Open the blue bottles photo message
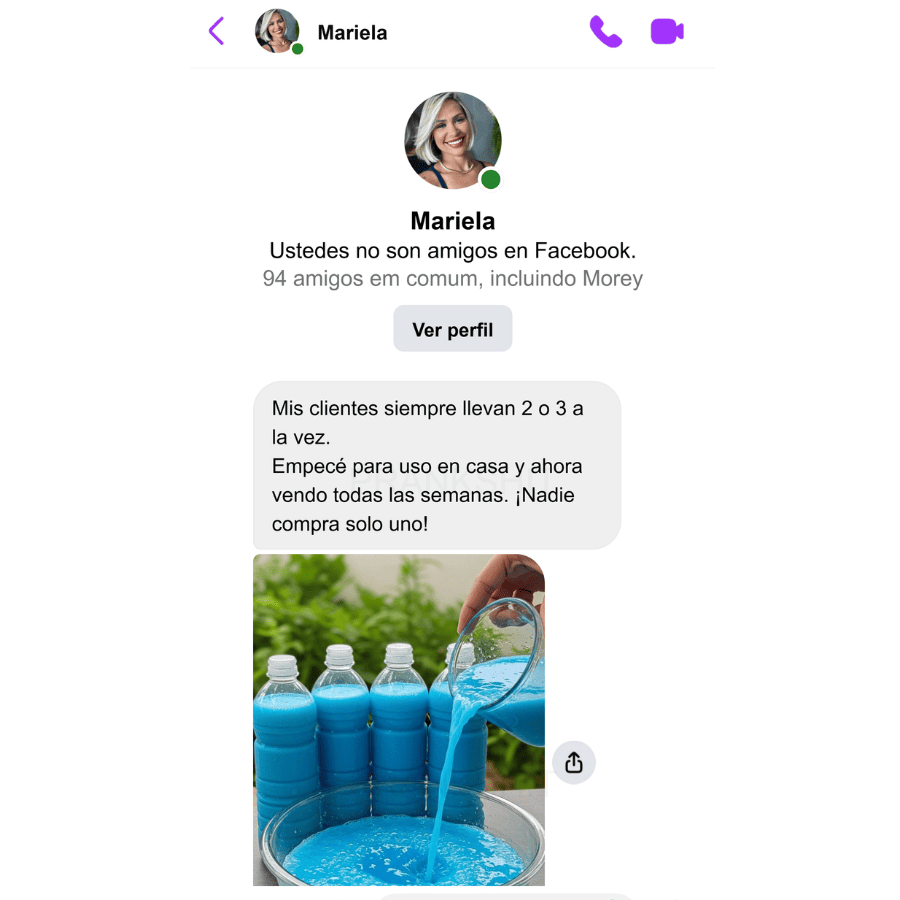The width and height of the screenshot is (900, 900). point(398,720)
